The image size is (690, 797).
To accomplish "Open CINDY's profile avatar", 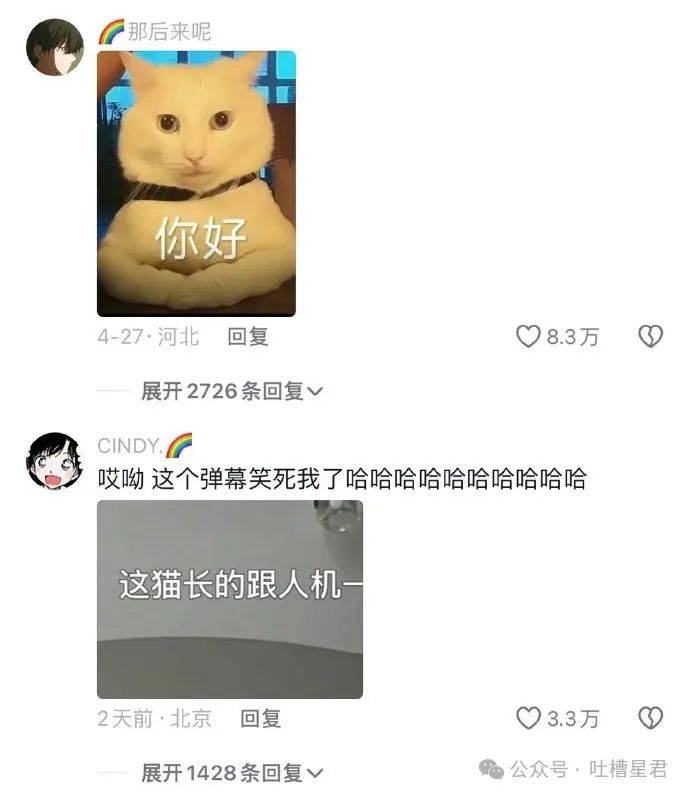I will (52, 462).
